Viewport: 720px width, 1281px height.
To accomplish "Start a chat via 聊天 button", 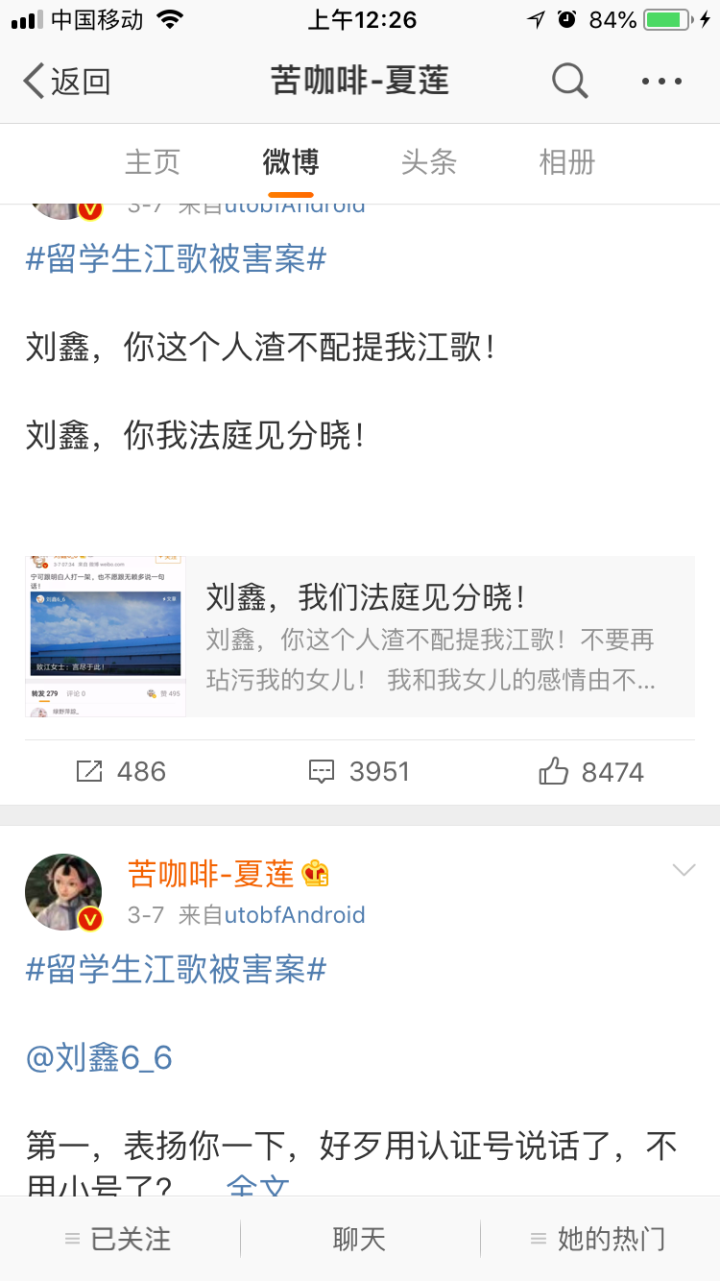I will [359, 1240].
